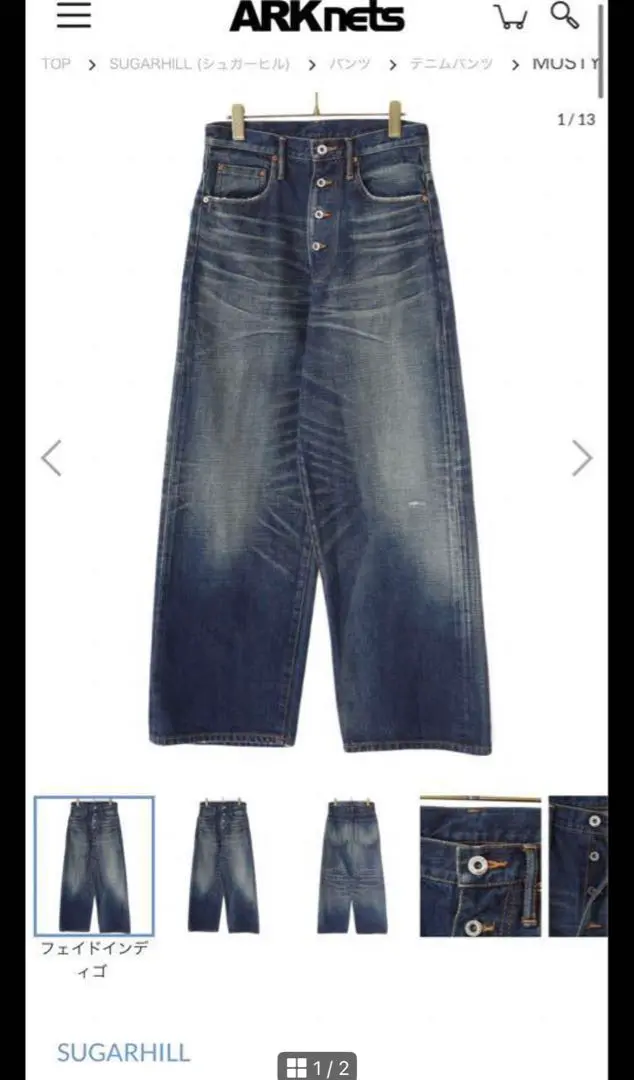Open the hamburger menu

pos(74,15)
